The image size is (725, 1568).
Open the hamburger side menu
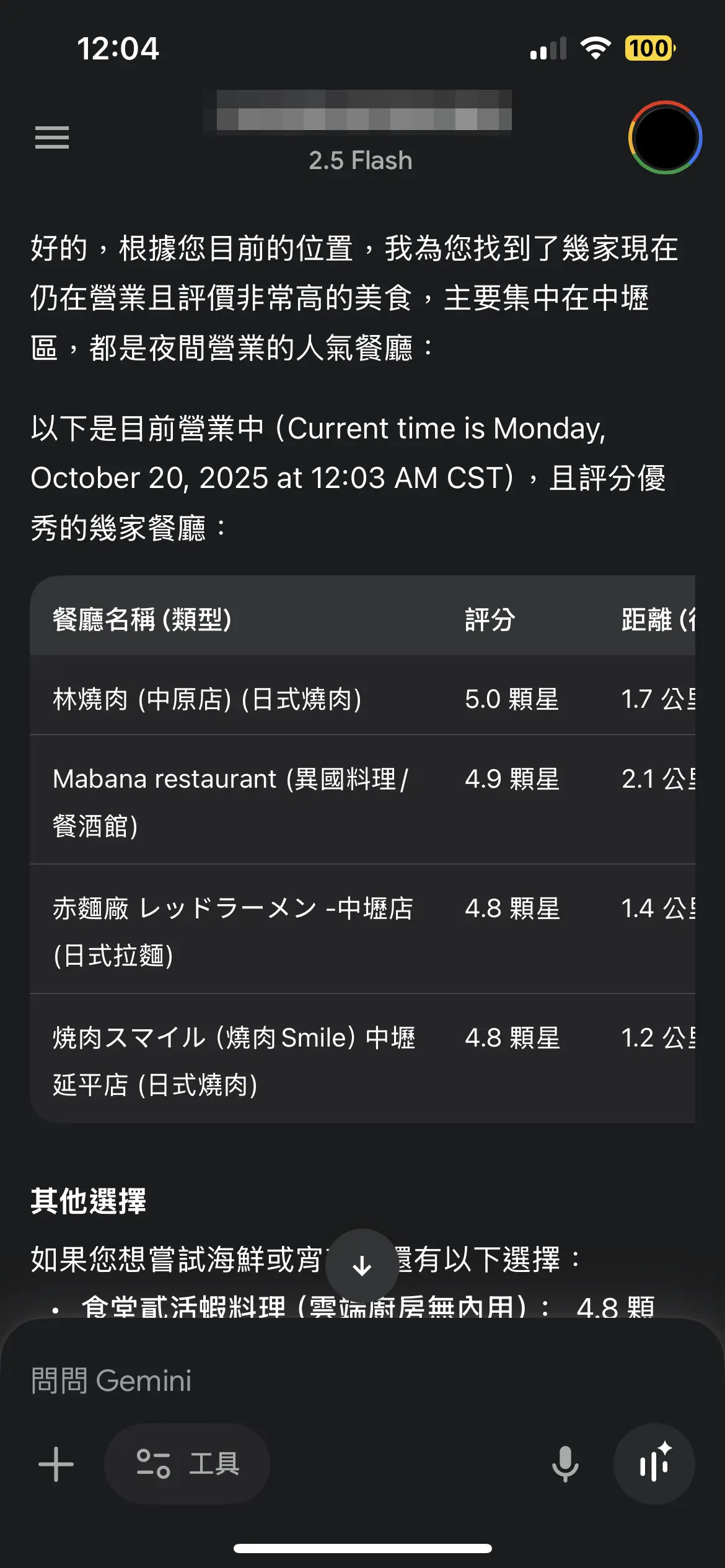pos(52,137)
